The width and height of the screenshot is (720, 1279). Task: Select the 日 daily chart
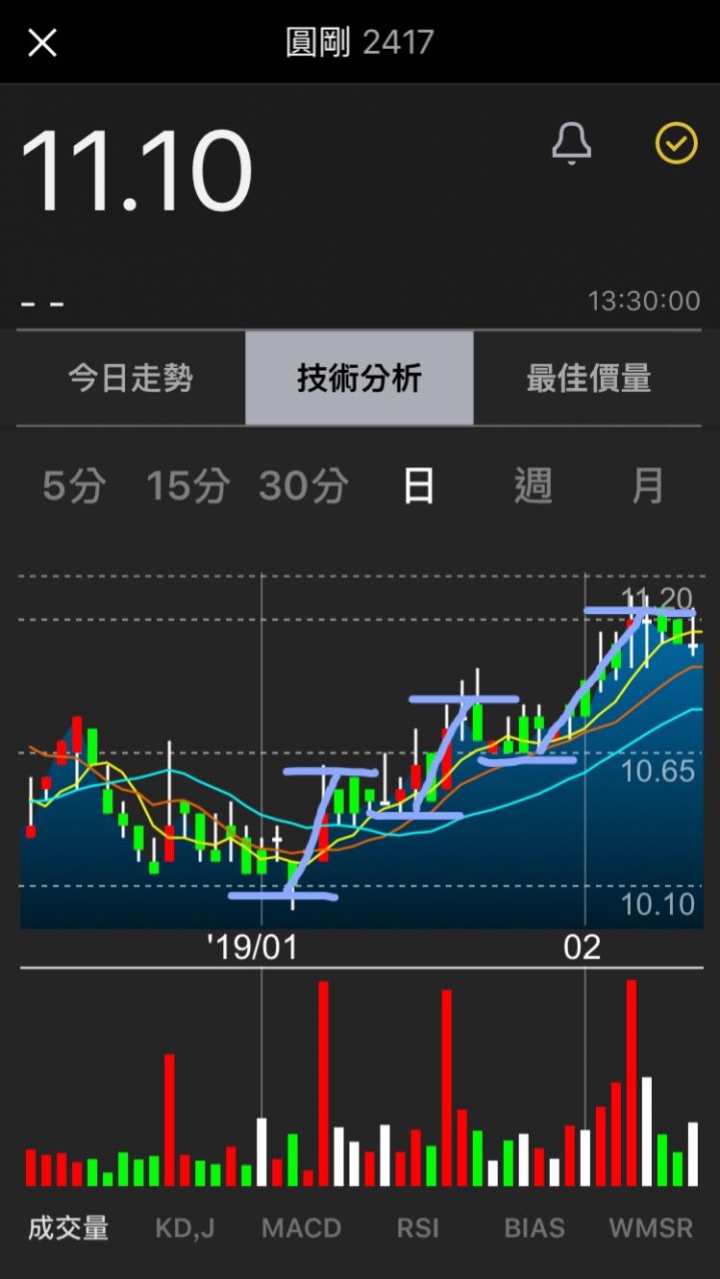pos(418,486)
